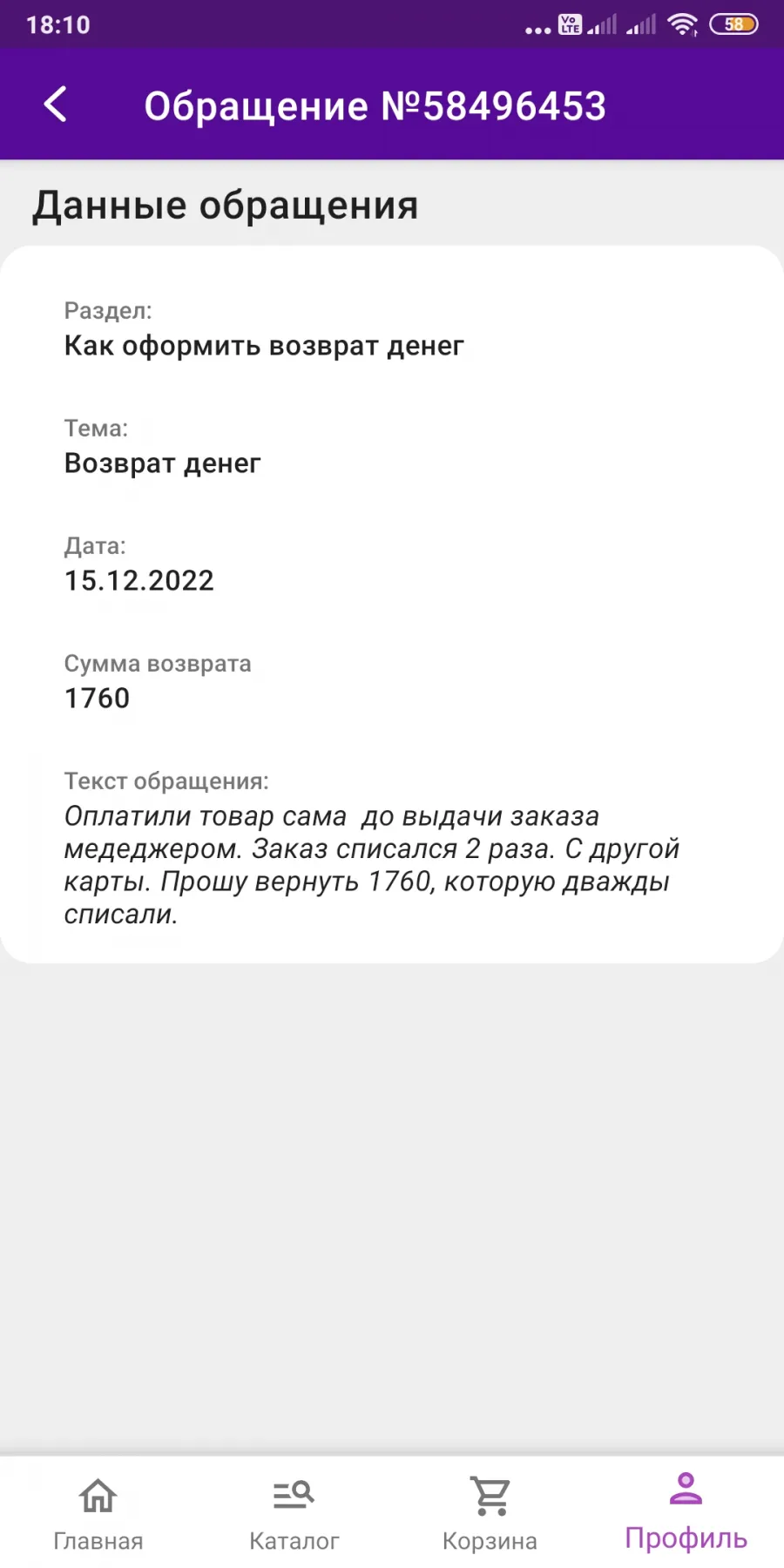Screen dimensions: 784x1568
Task: Select the Профиль tab
Action: click(686, 1514)
